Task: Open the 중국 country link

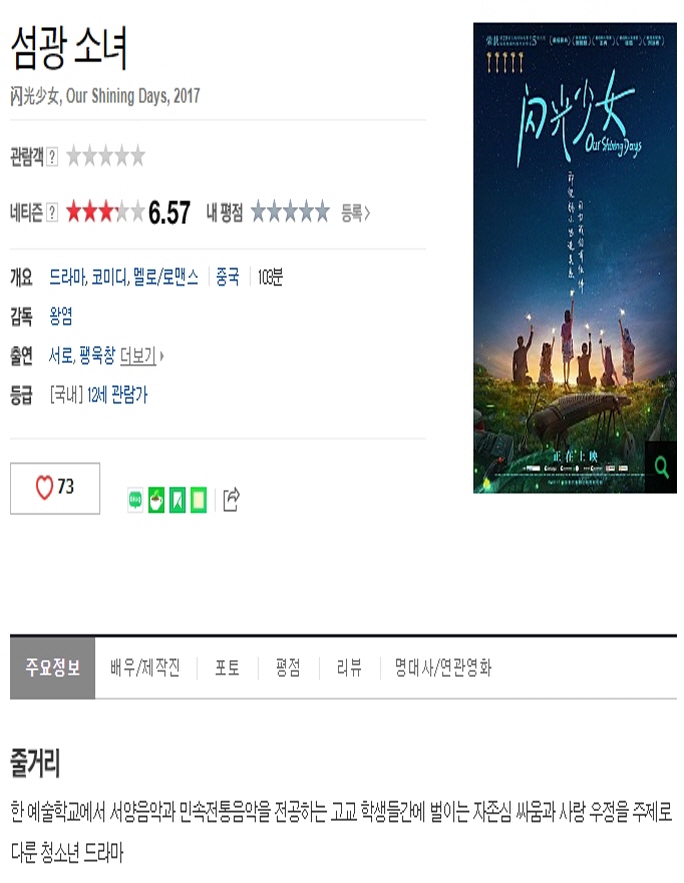Action: point(228,277)
